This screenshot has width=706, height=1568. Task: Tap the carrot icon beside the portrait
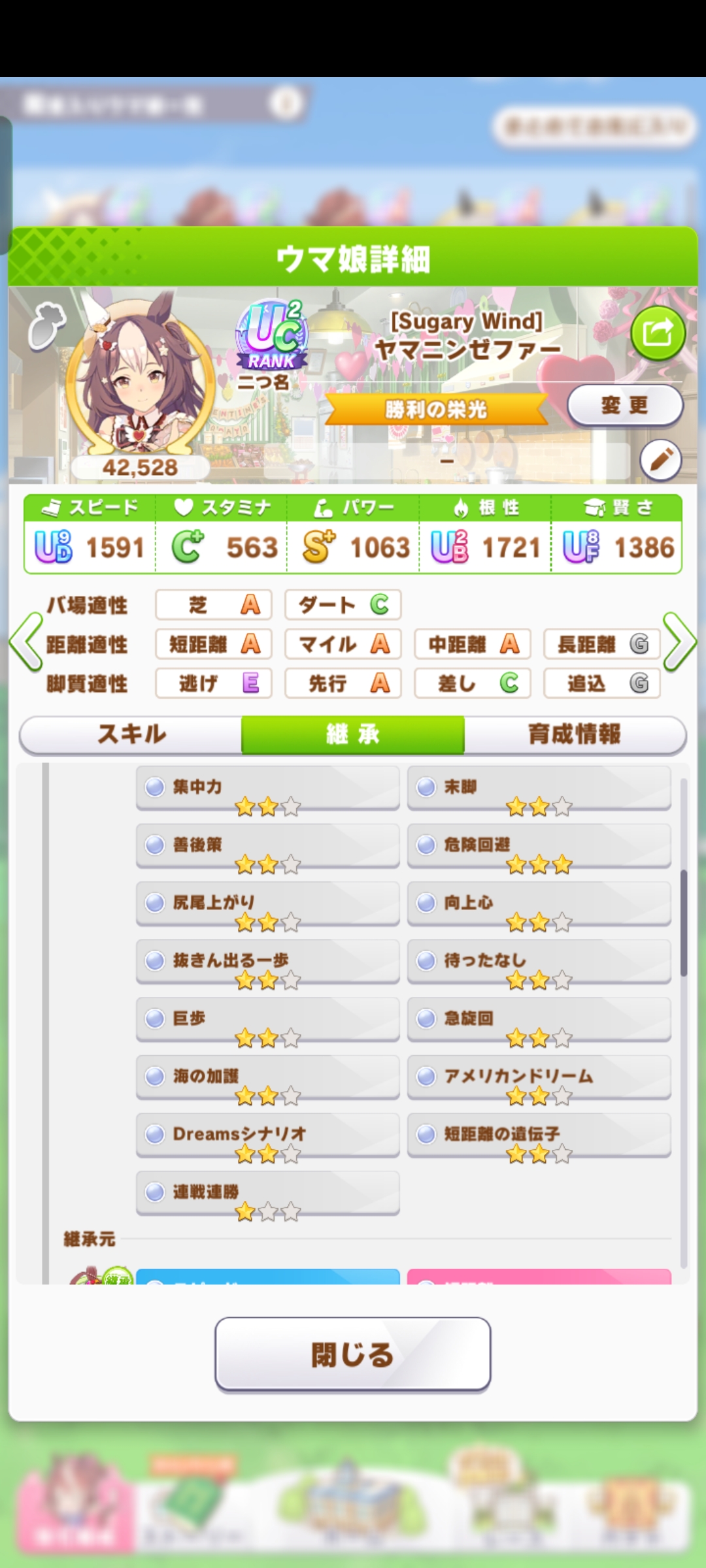pos(46,325)
